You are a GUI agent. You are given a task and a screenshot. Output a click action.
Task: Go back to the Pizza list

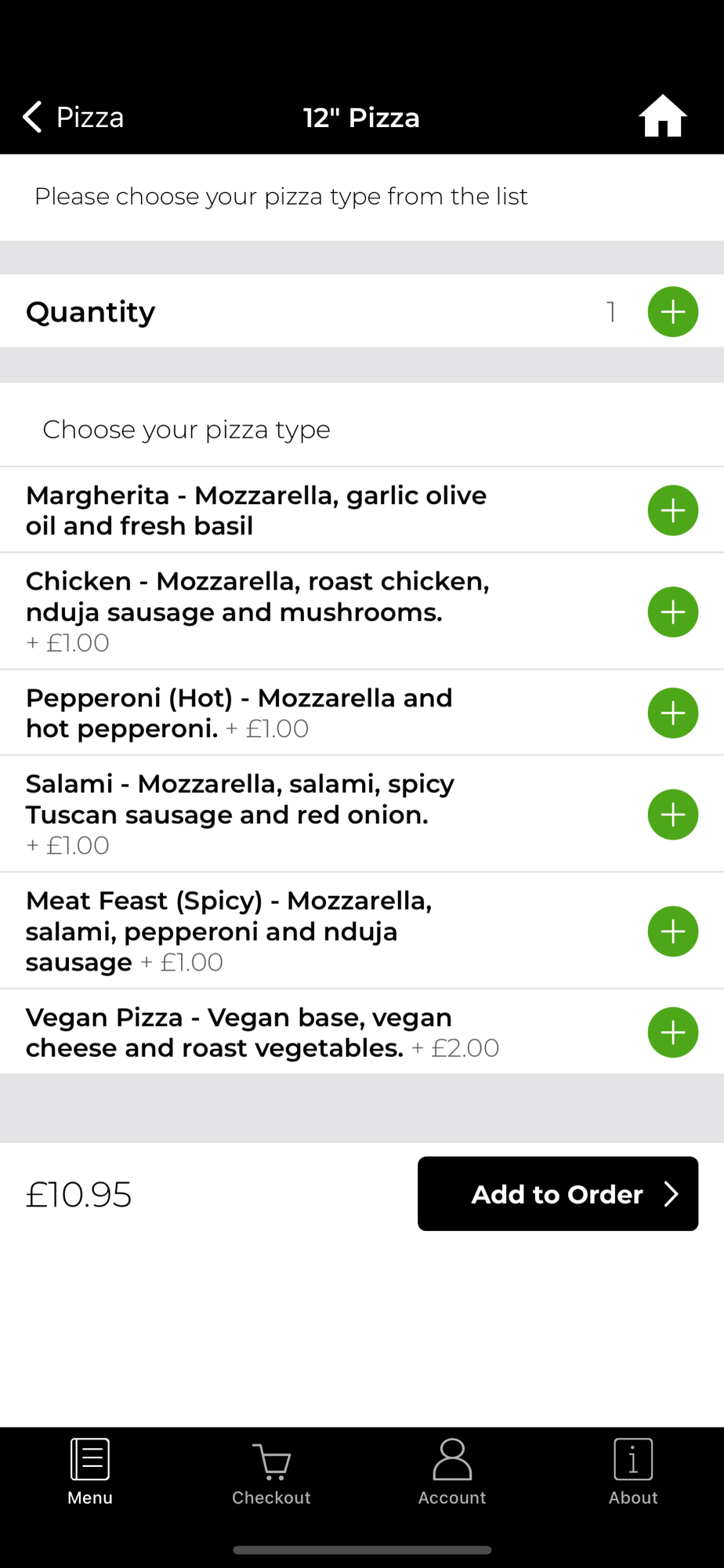pos(74,118)
